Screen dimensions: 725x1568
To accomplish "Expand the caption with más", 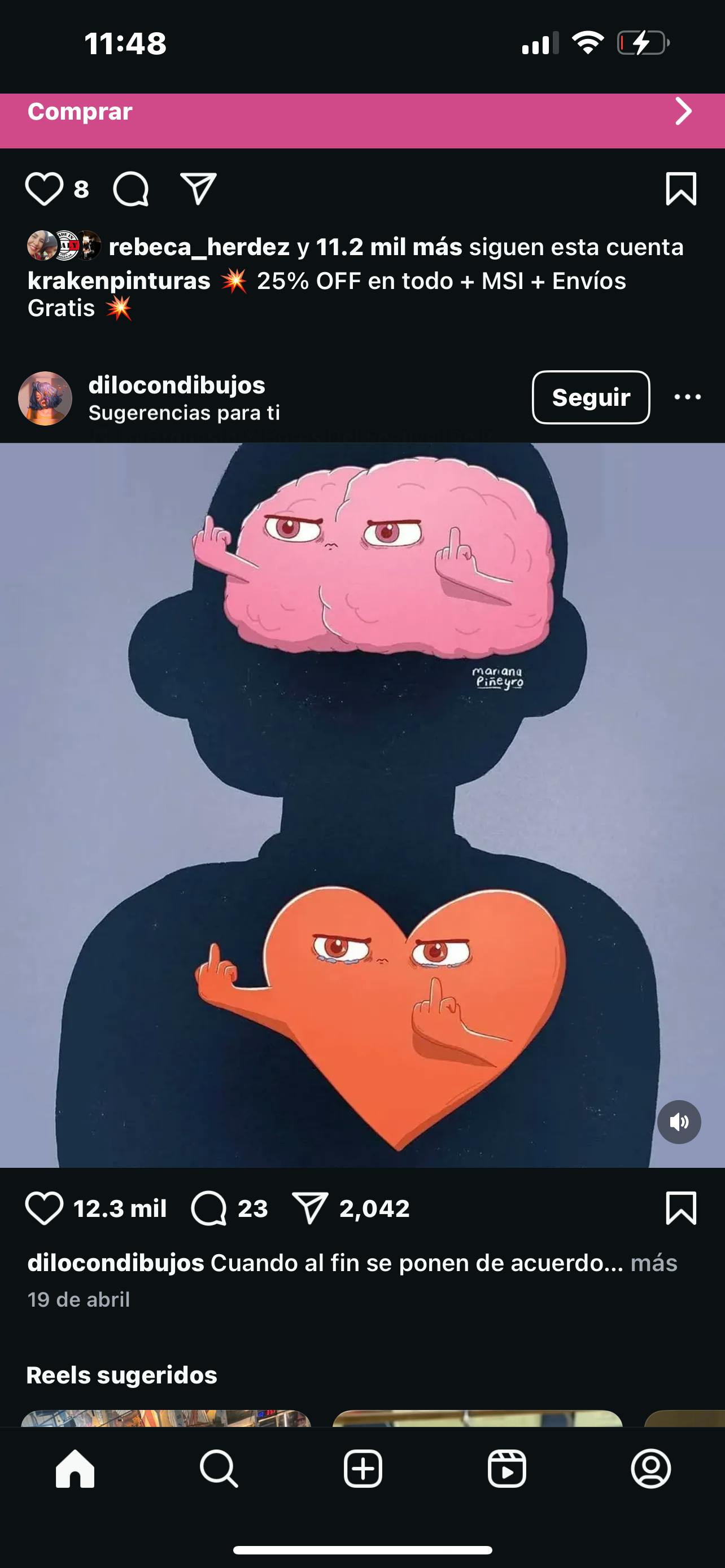I will 654,1263.
